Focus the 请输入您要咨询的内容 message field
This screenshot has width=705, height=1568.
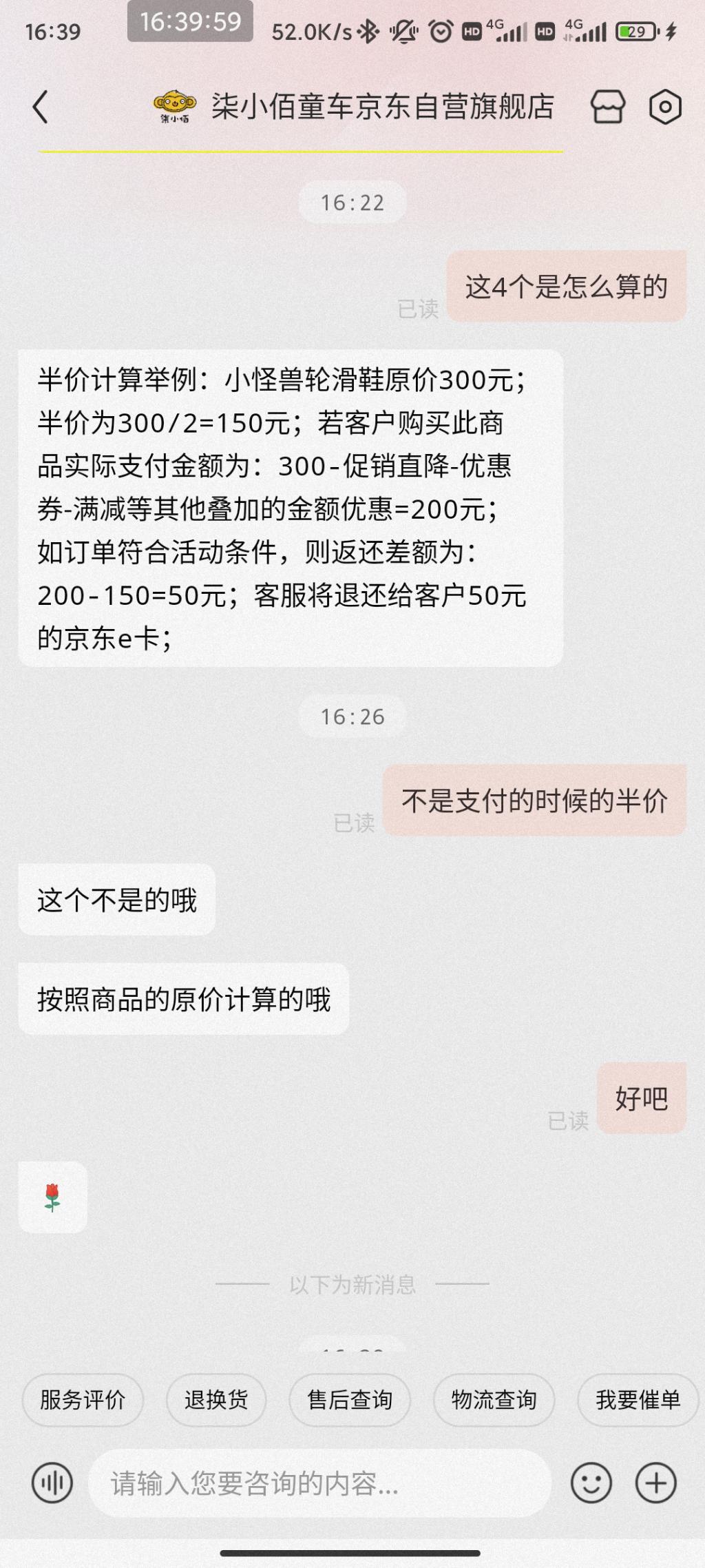coord(319,1483)
